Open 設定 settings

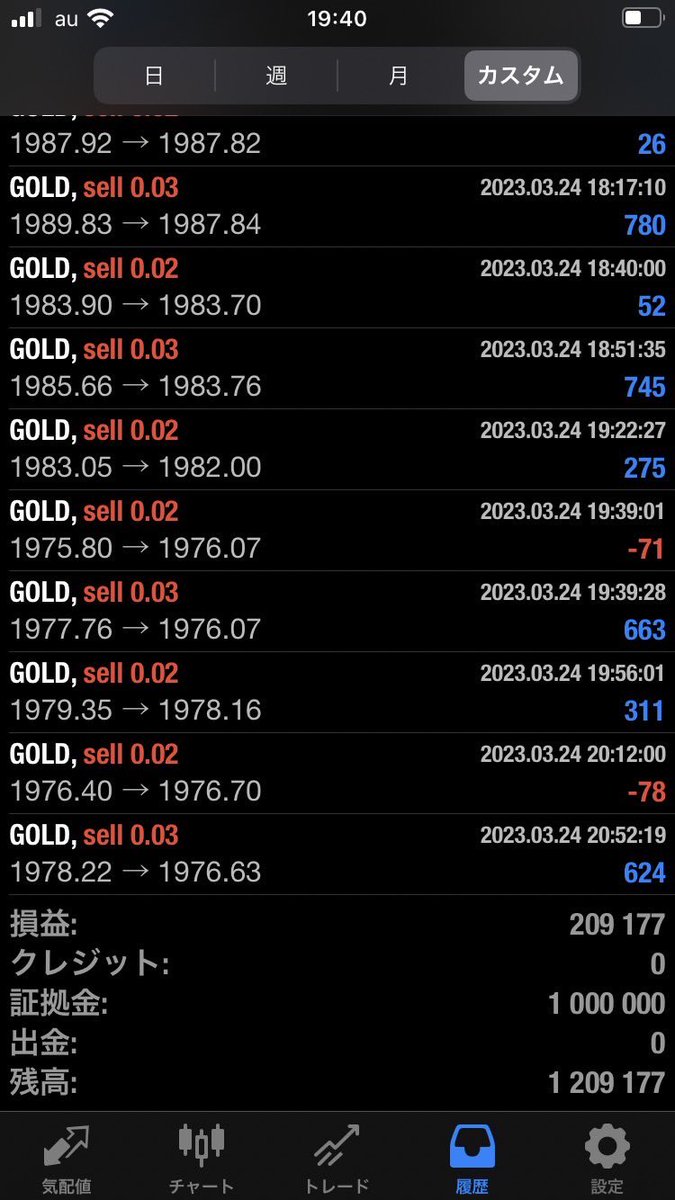pos(607,1158)
